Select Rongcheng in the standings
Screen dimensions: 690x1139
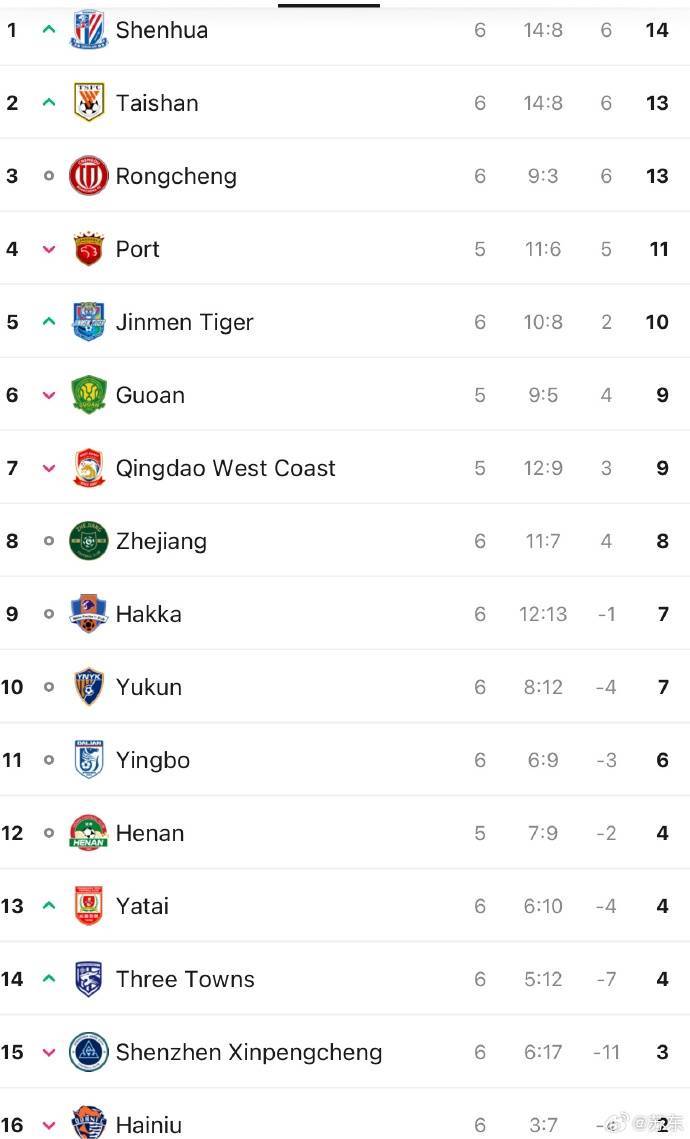pos(176,176)
